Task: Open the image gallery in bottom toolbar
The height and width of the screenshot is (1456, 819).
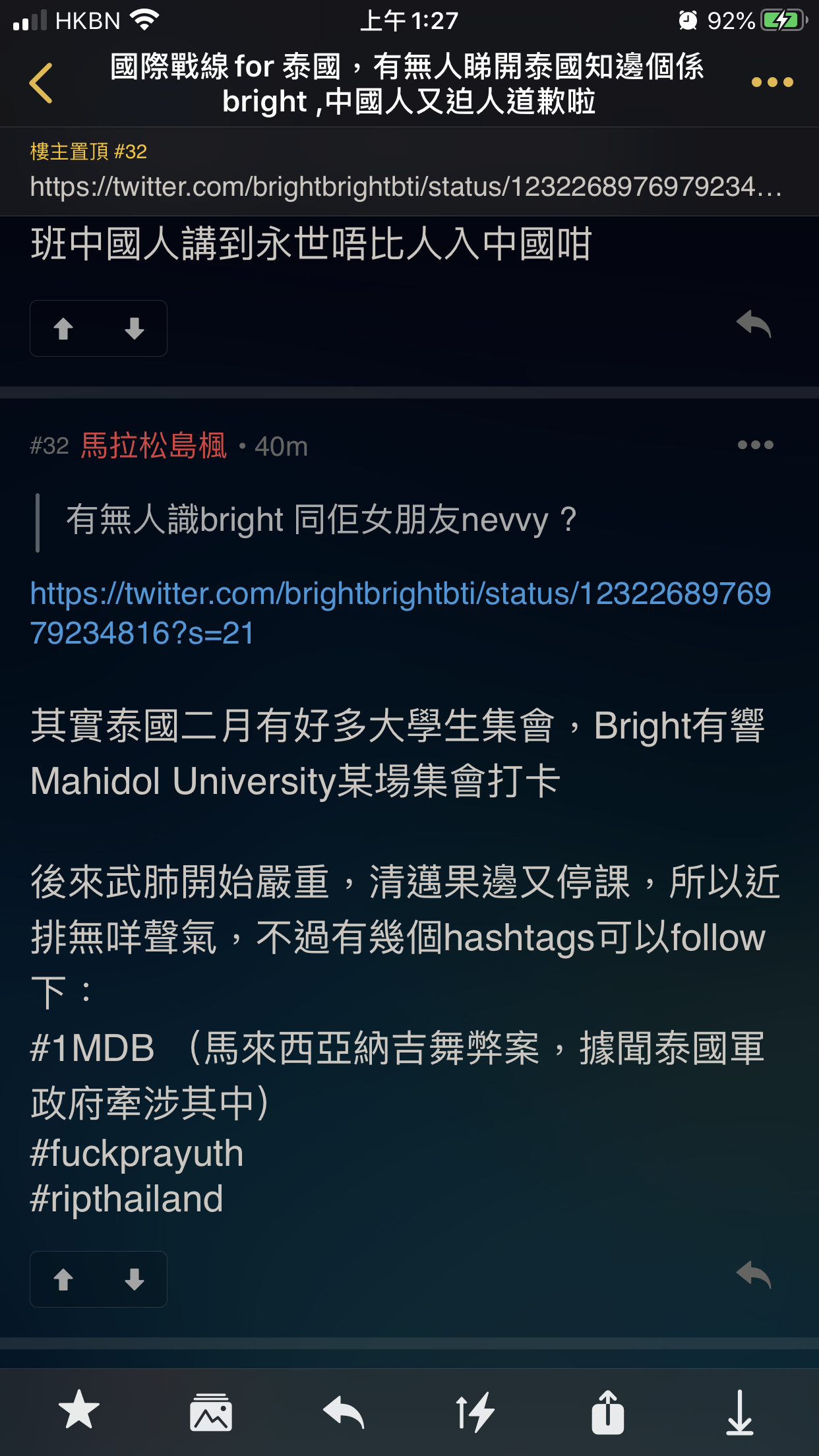Action: pos(211,1412)
